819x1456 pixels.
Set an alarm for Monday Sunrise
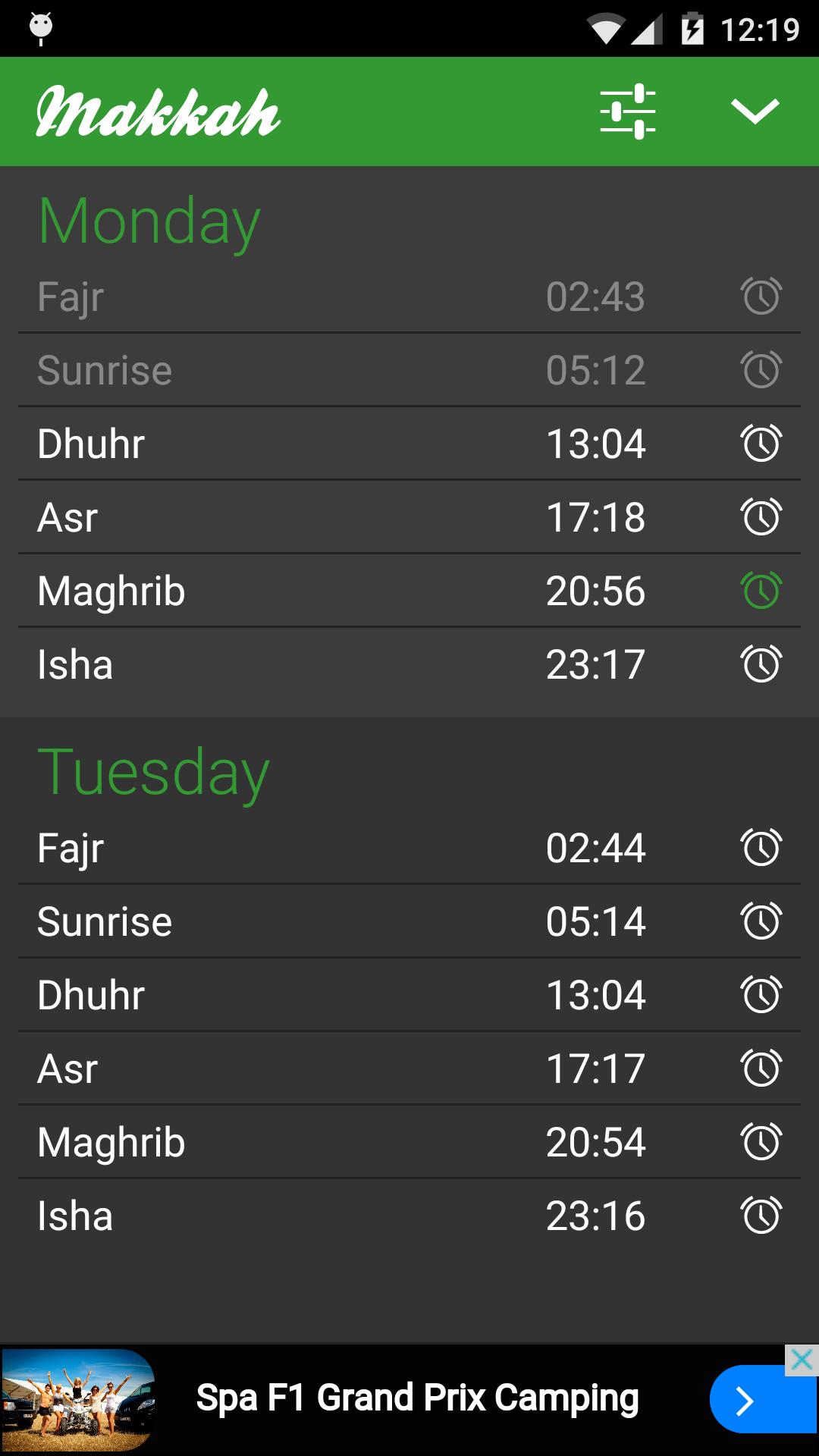tap(761, 370)
